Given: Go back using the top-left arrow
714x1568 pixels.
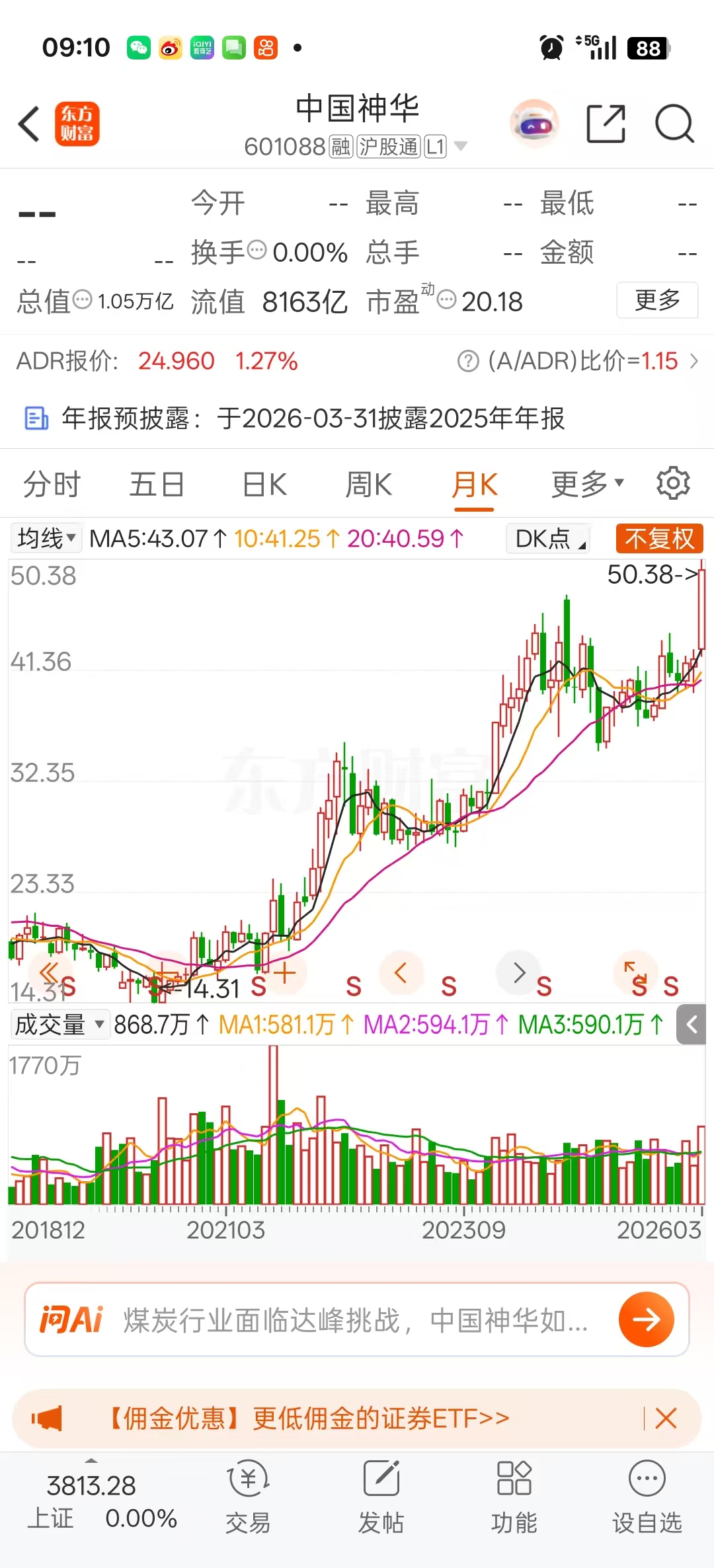Looking at the screenshot, I should tap(29, 124).
